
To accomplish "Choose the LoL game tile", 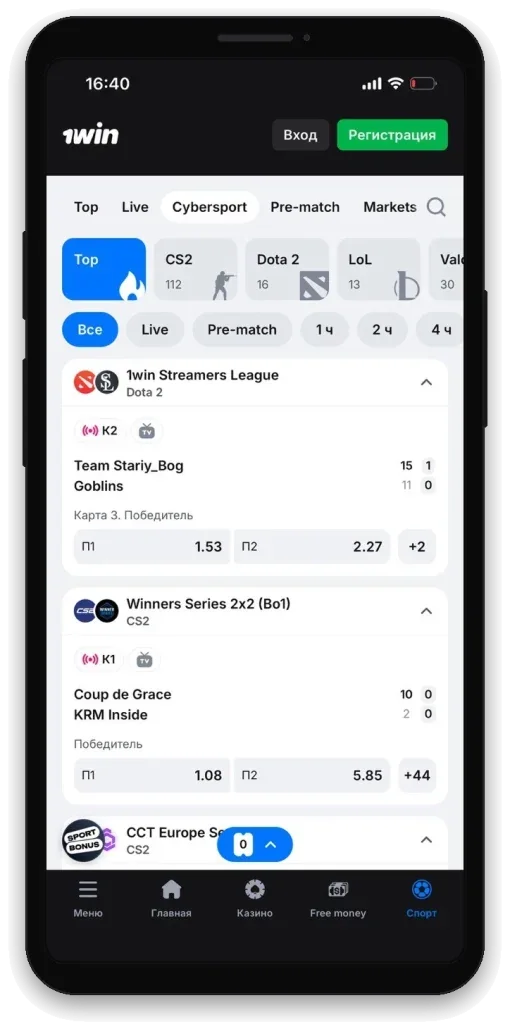I will tap(379, 269).
